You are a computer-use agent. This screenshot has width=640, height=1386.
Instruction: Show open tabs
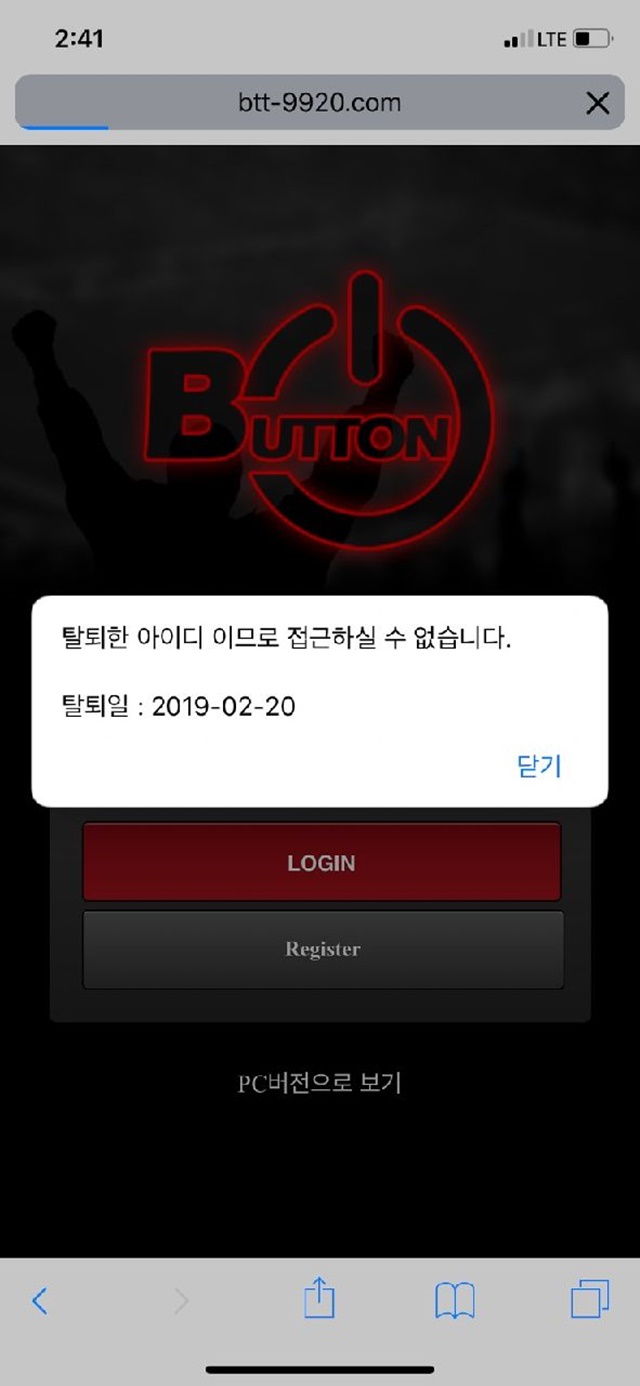(590, 1300)
